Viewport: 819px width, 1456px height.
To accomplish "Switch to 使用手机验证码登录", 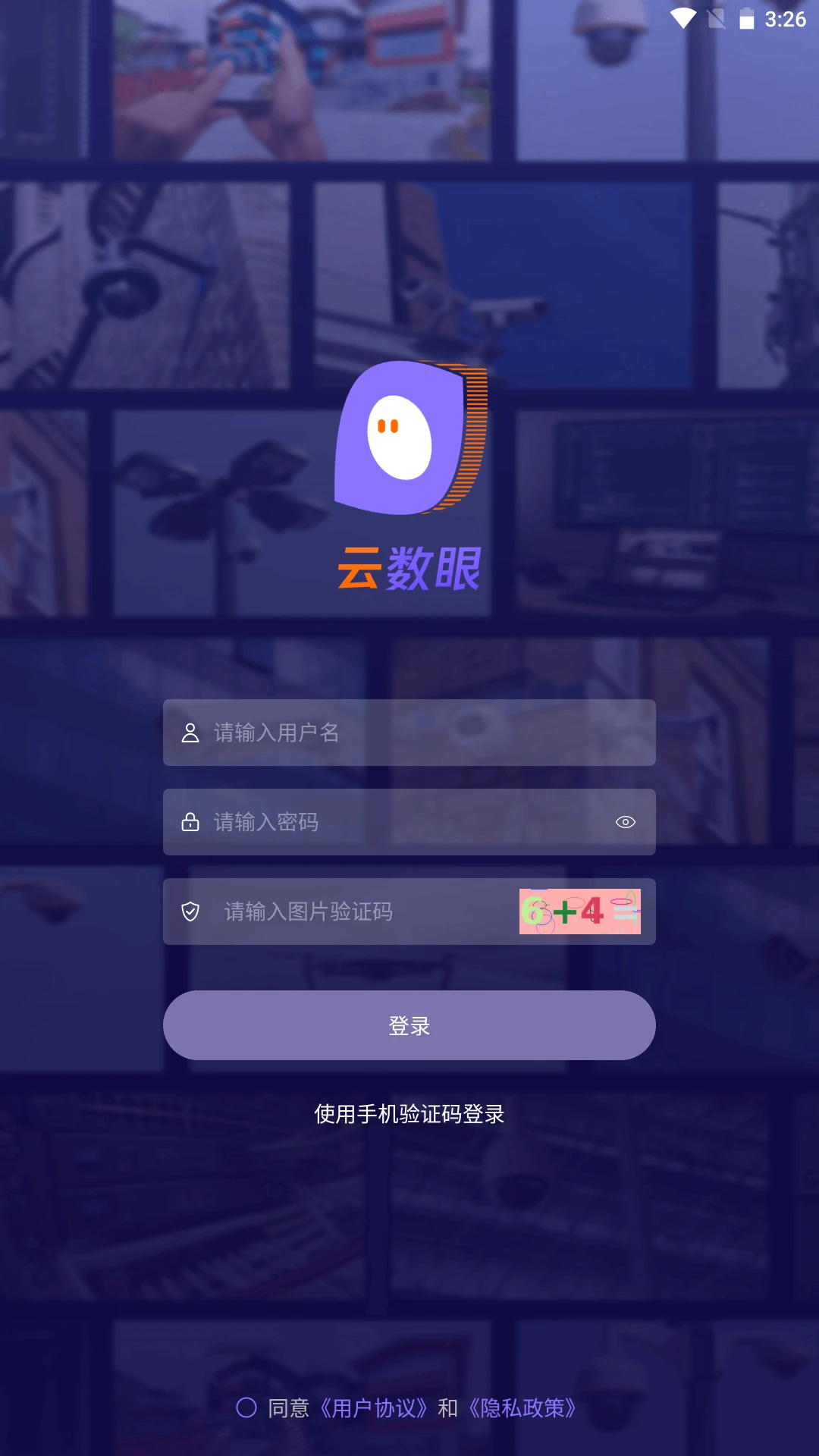I will click(x=409, y=1114).
